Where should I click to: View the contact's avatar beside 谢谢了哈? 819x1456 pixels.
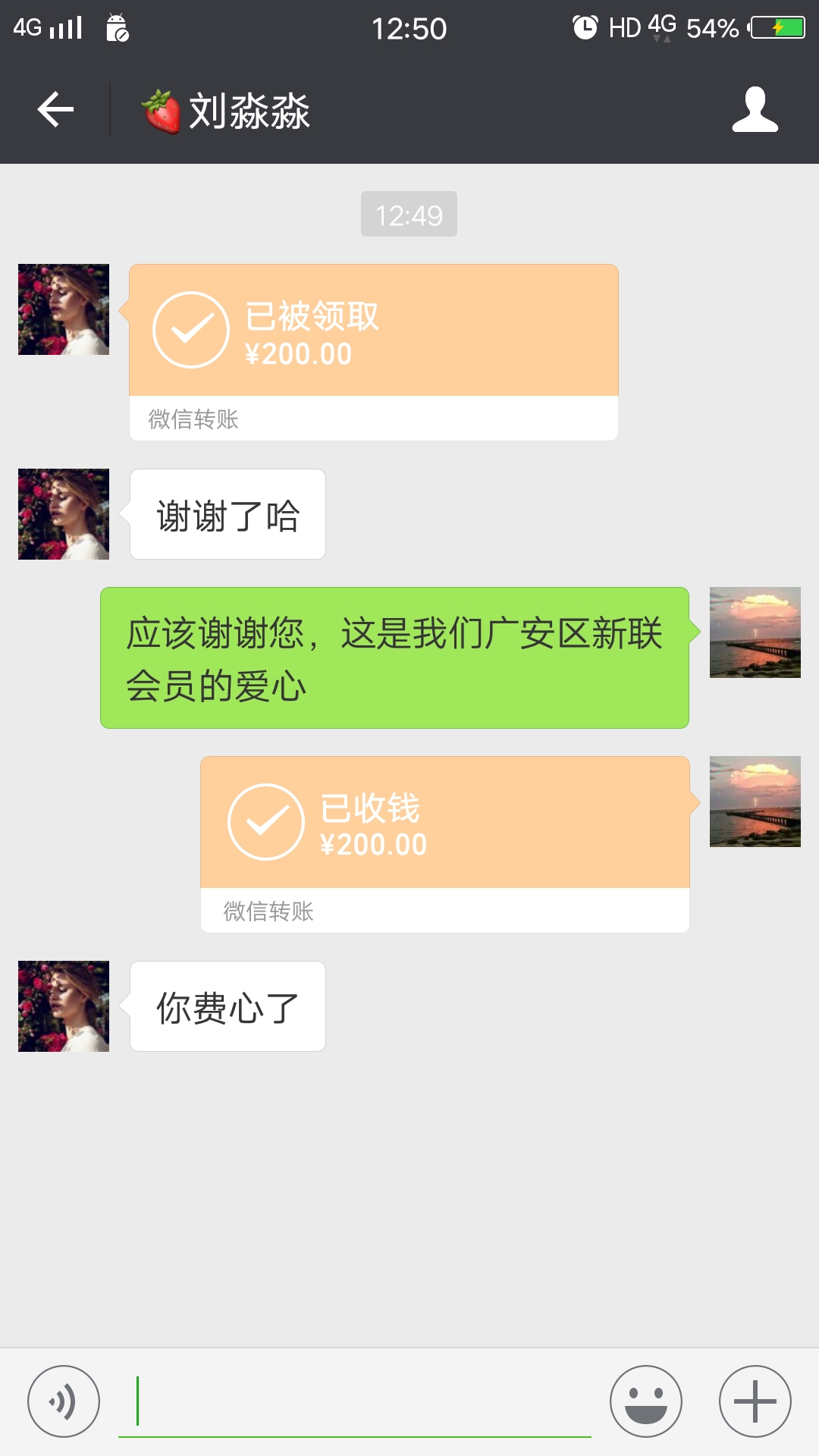(64, 514)
